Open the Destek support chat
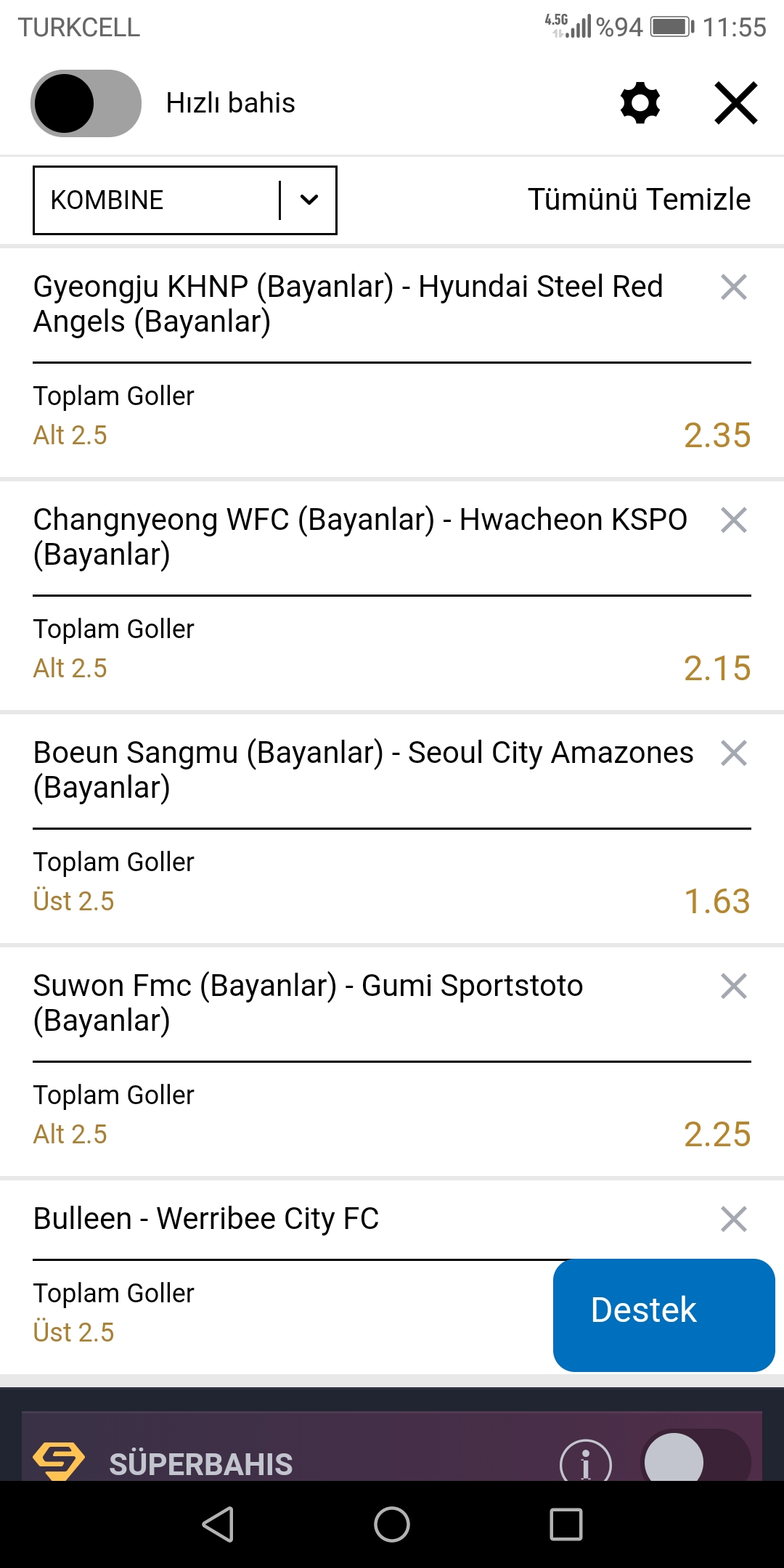Screen dimensions: 784x1568 coord(663,1315)
